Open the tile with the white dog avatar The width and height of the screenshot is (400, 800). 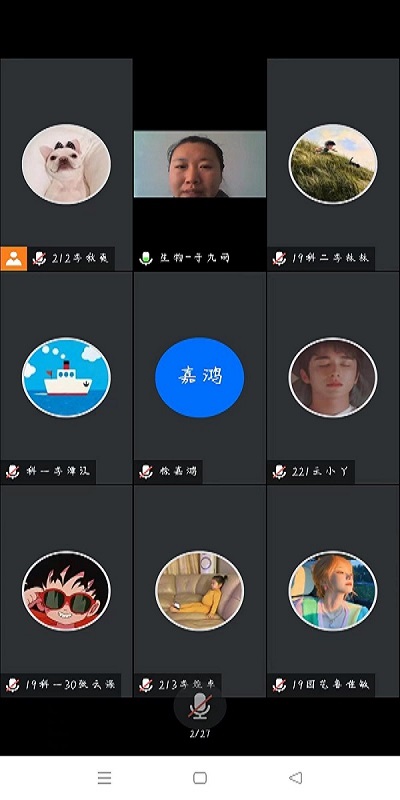(66, 164)
